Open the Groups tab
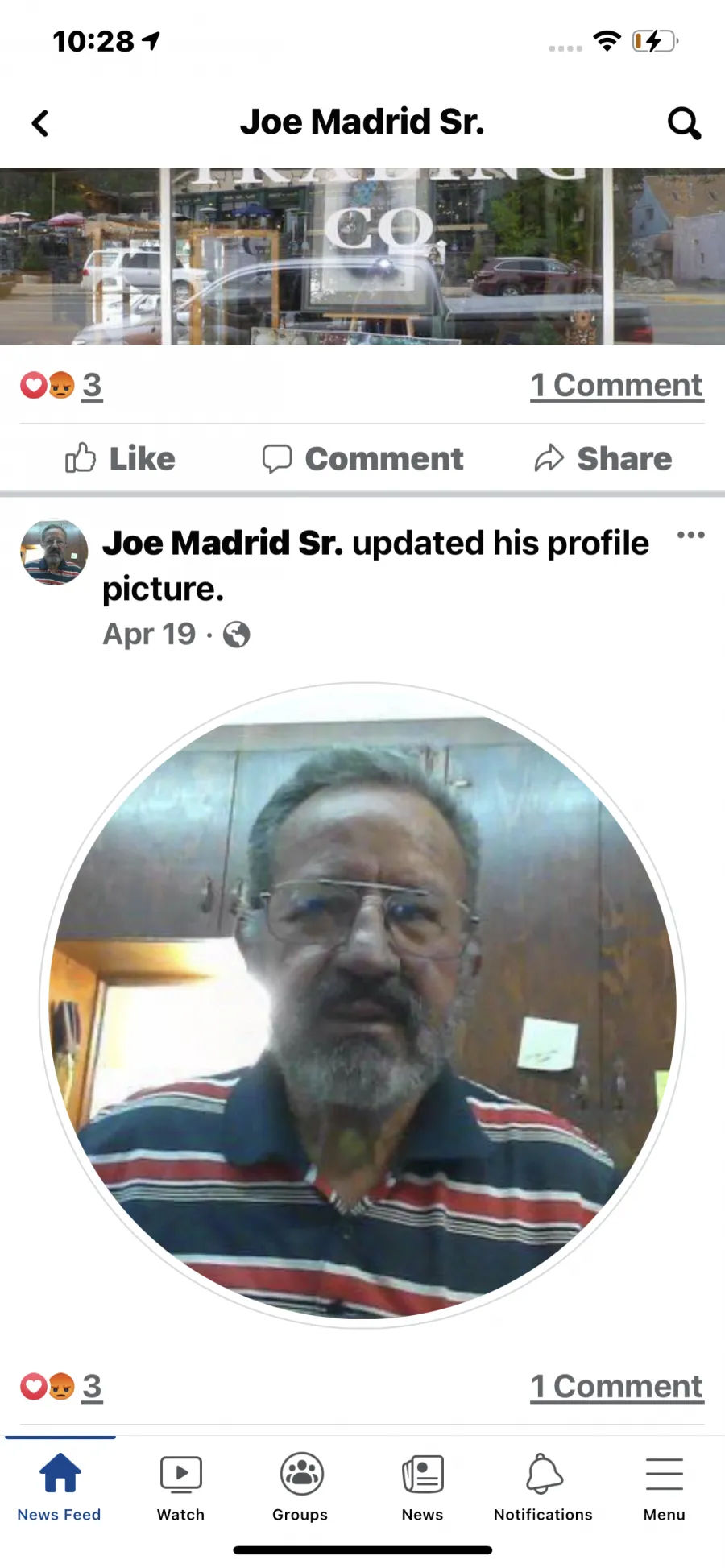This screenshot has height=1568, width=725. (300, 1487)
